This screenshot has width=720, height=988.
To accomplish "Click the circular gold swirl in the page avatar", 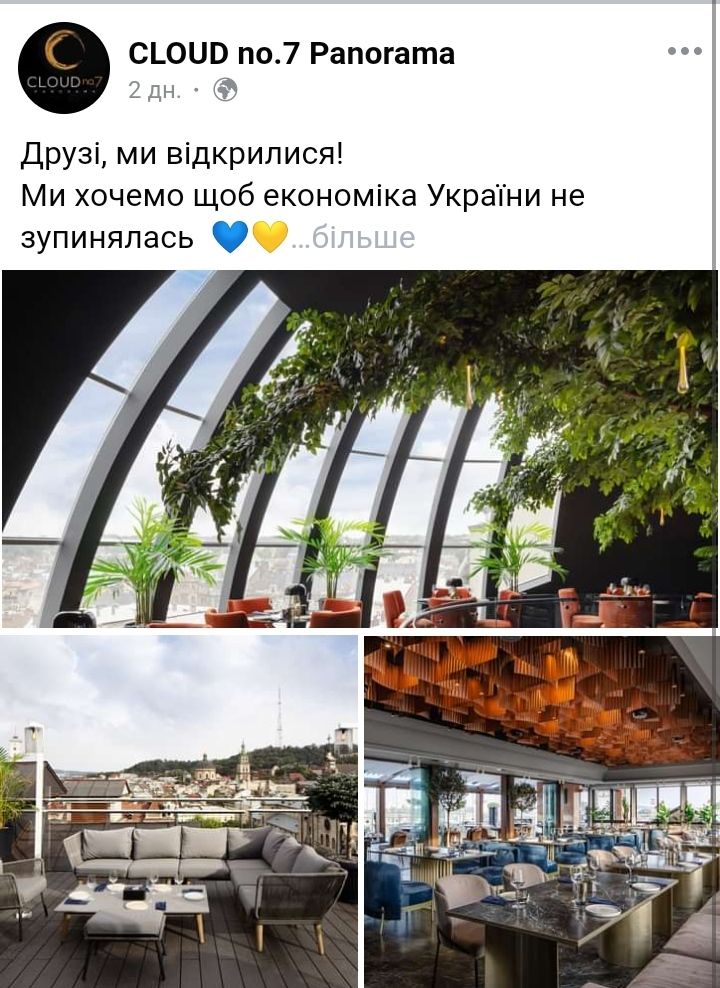I will 64,52.
